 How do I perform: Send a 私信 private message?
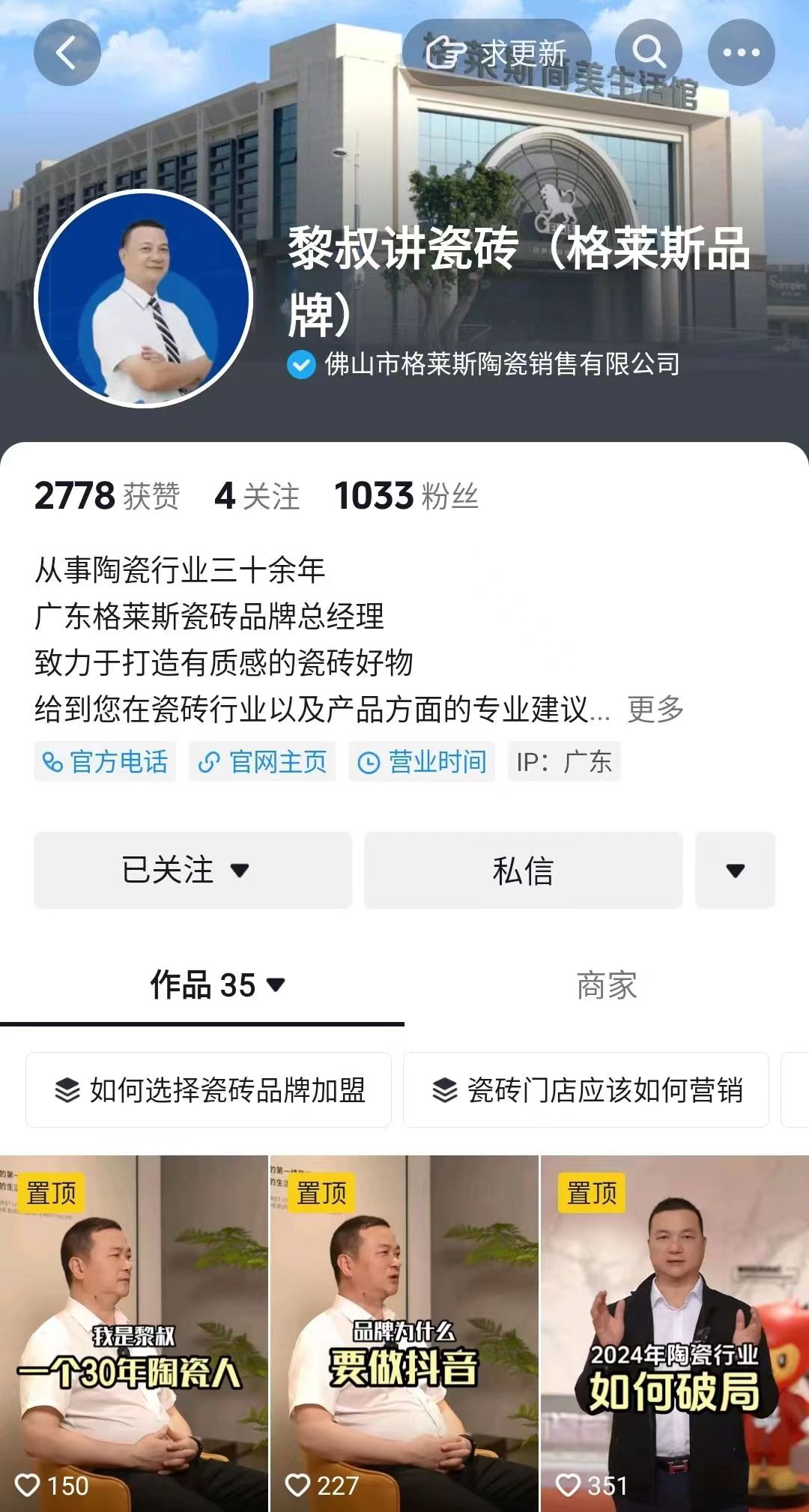(x=523, y=871)
